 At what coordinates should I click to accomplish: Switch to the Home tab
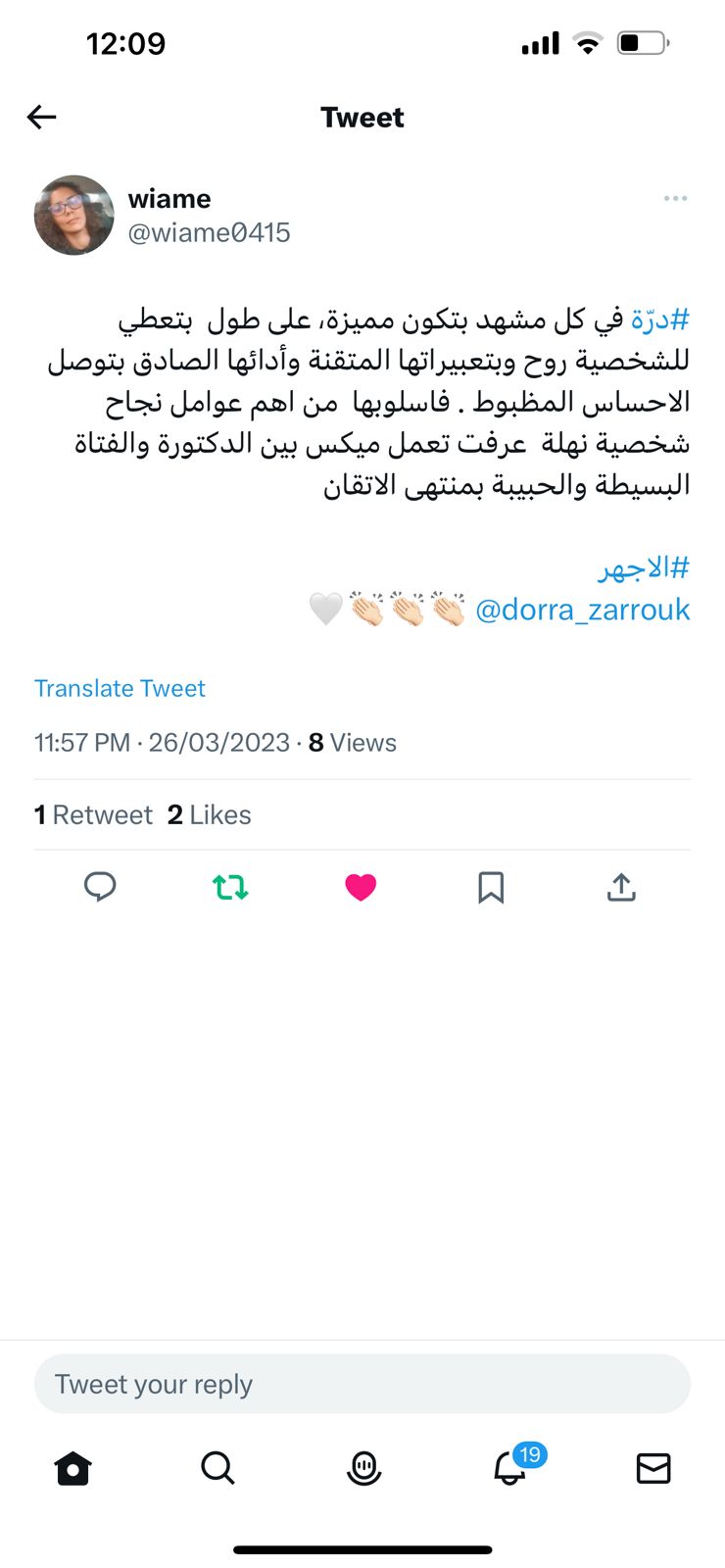coord(72,1468)
